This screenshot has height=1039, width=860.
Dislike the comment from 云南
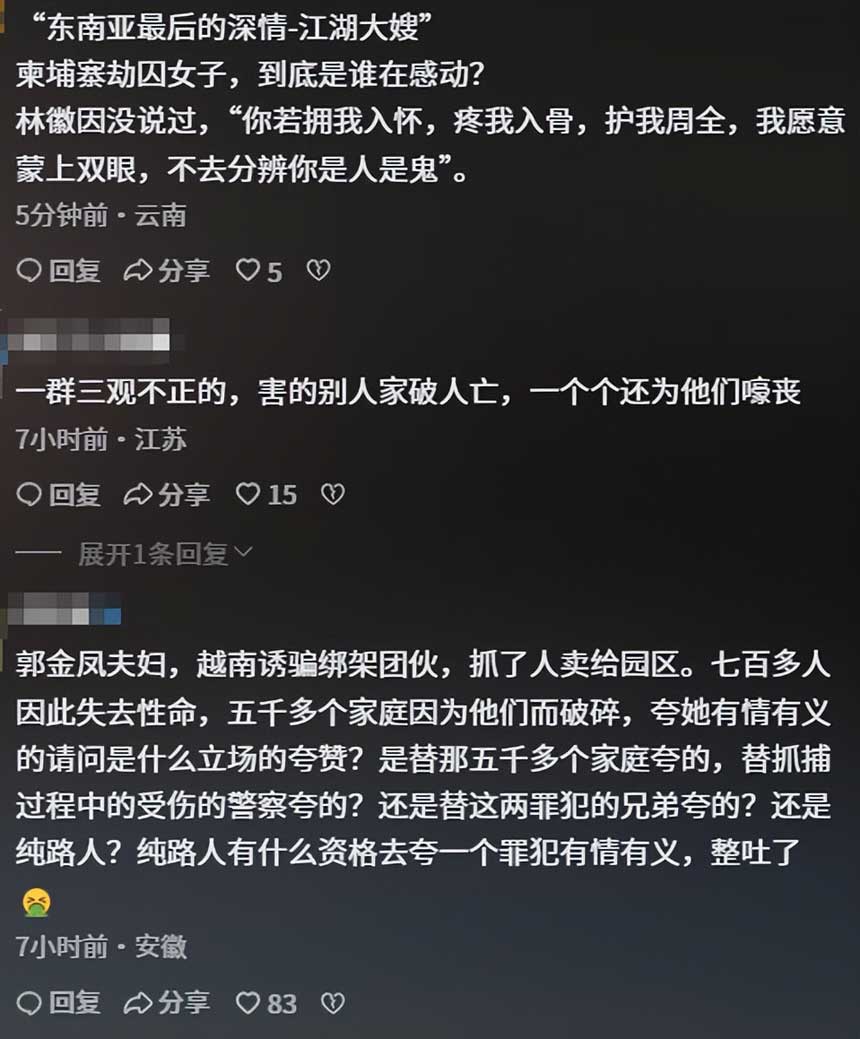[x=318, y=270]
